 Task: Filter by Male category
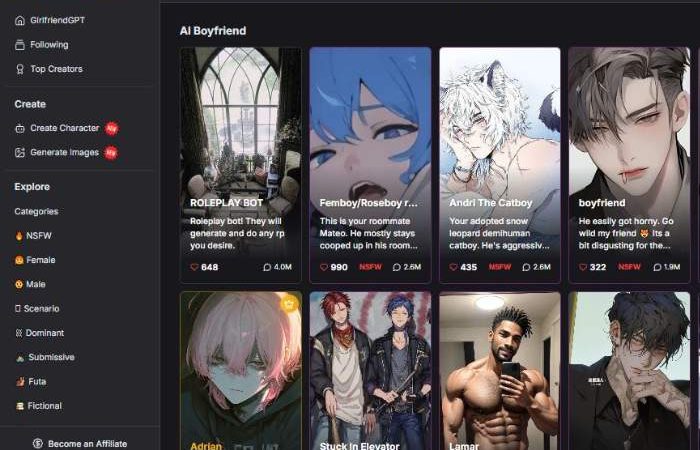pyautogui.click(x=36, y=284)
